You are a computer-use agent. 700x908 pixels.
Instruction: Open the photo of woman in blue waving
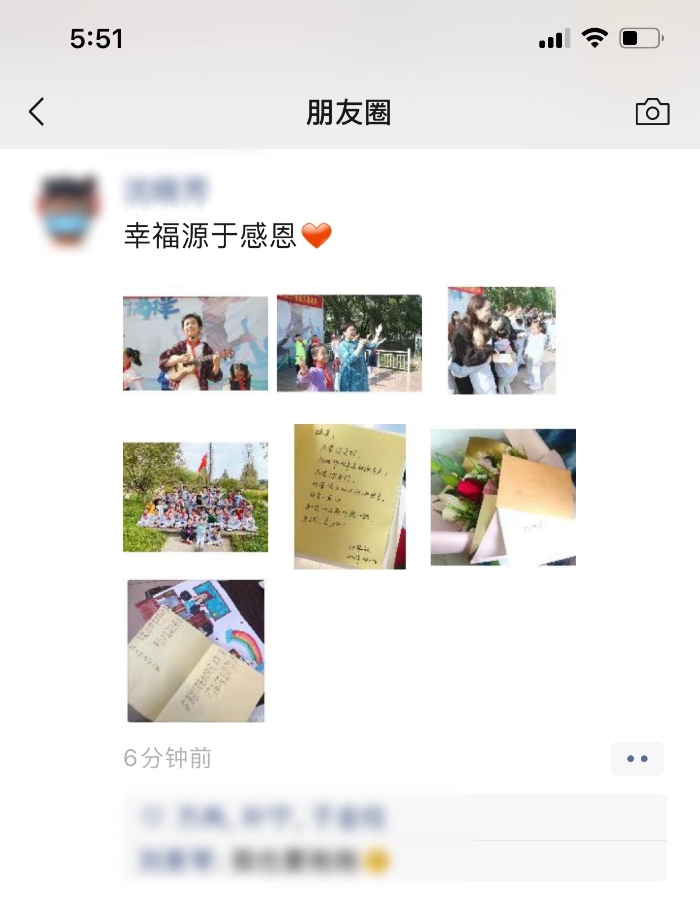click(x=349, y=343)
